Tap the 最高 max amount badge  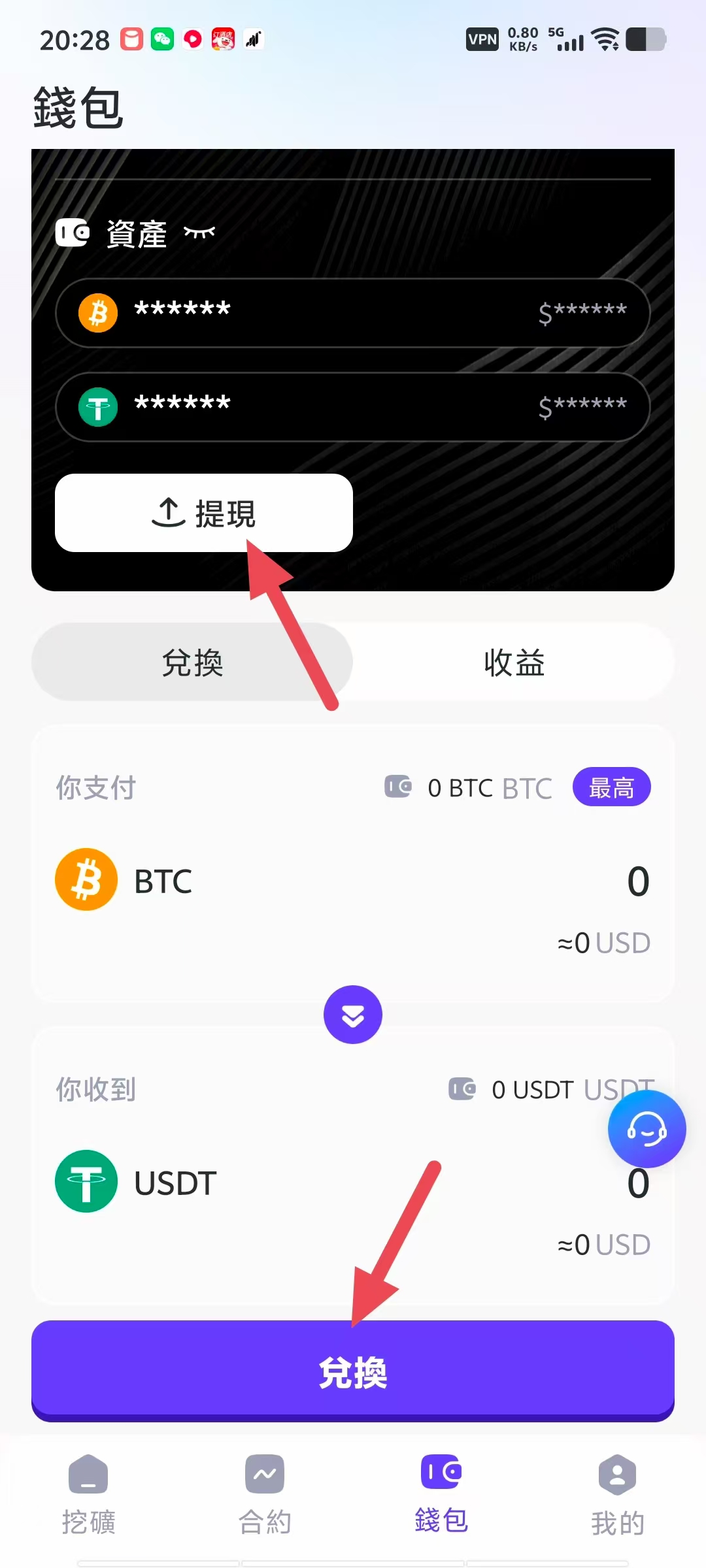[612, 787]
